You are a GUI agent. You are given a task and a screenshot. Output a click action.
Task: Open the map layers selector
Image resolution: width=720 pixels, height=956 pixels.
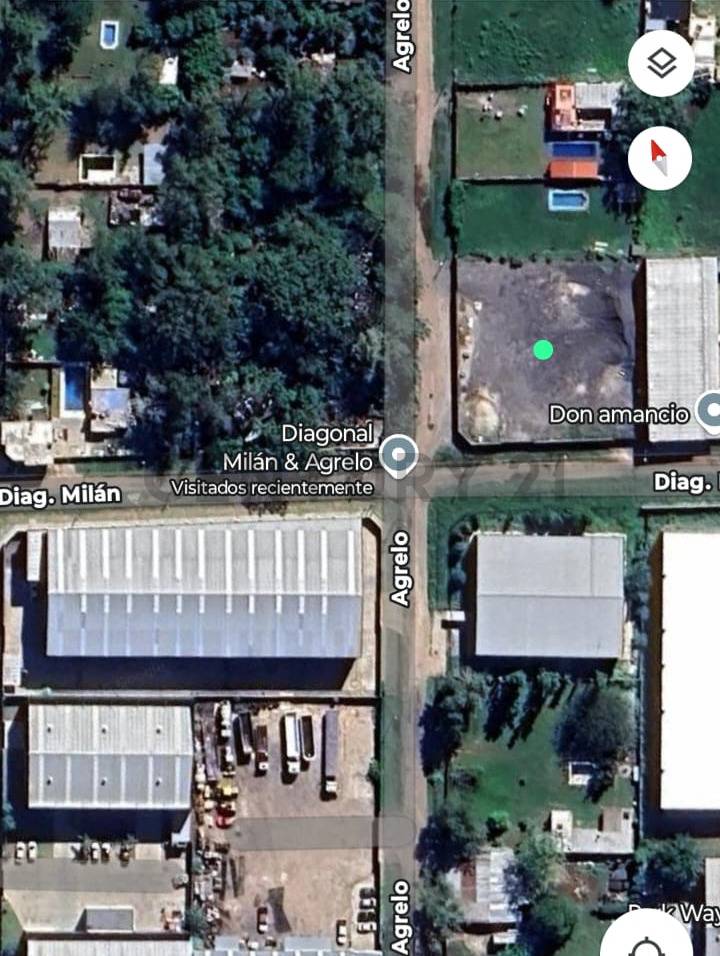pos(661,63)
